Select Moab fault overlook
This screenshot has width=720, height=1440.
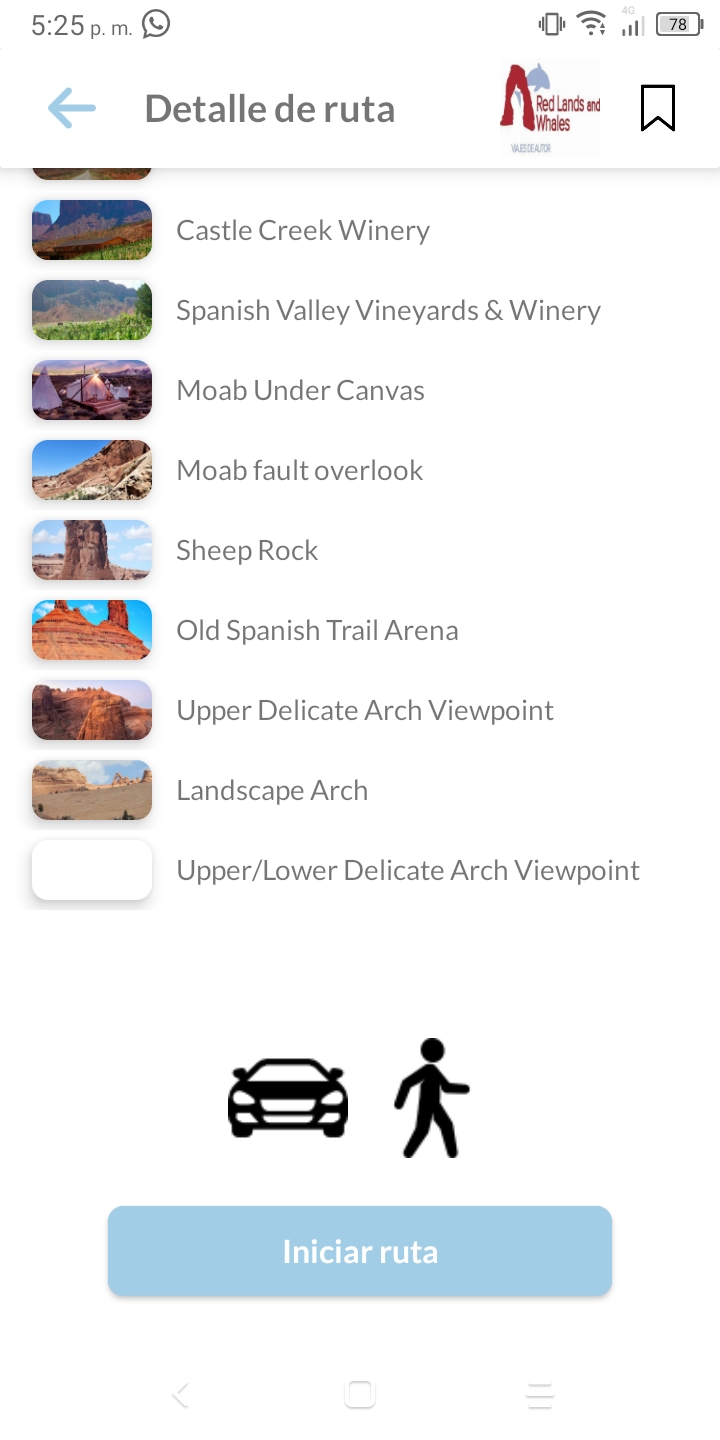pyautogui.click(x=299, y=470)
